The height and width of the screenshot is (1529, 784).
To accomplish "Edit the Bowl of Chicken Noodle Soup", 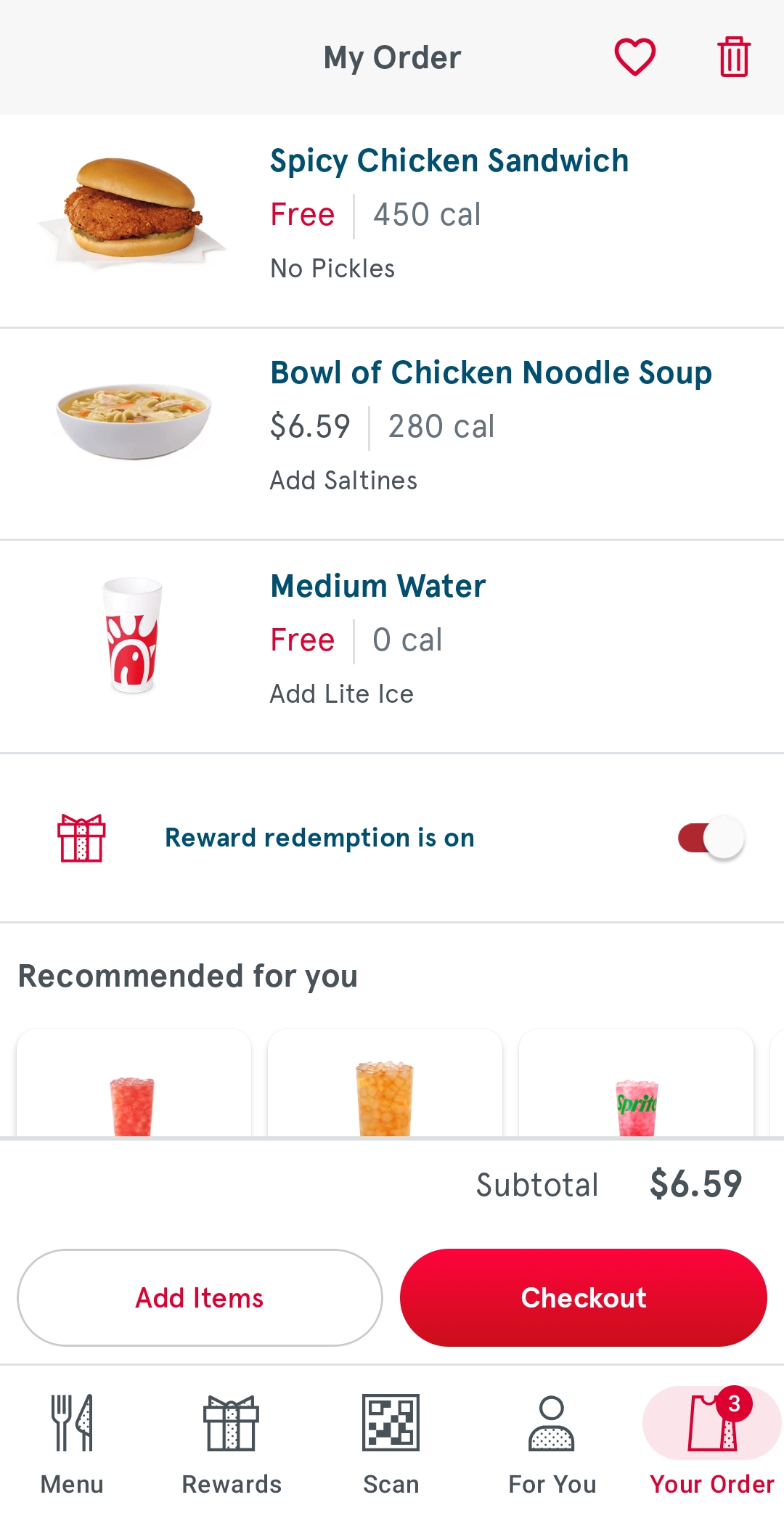I will point(491,373).
